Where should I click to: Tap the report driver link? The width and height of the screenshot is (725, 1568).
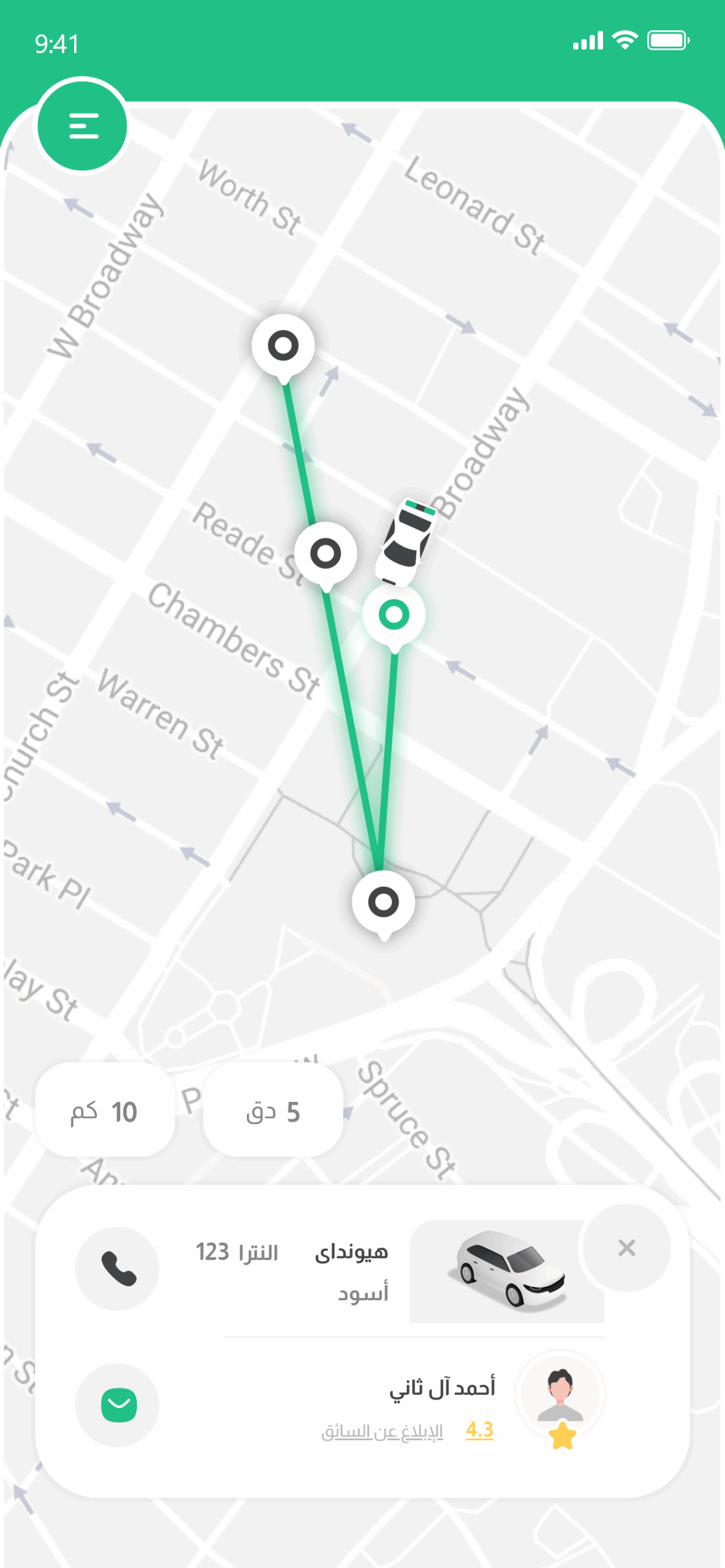(382, 1432)
